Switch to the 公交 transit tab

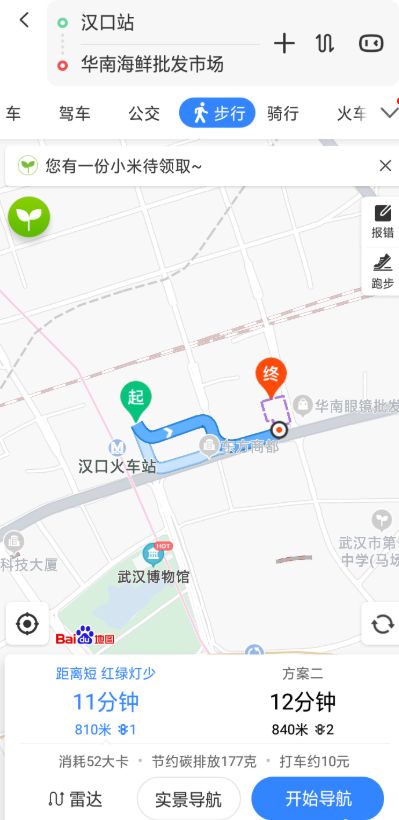[144, 113]
